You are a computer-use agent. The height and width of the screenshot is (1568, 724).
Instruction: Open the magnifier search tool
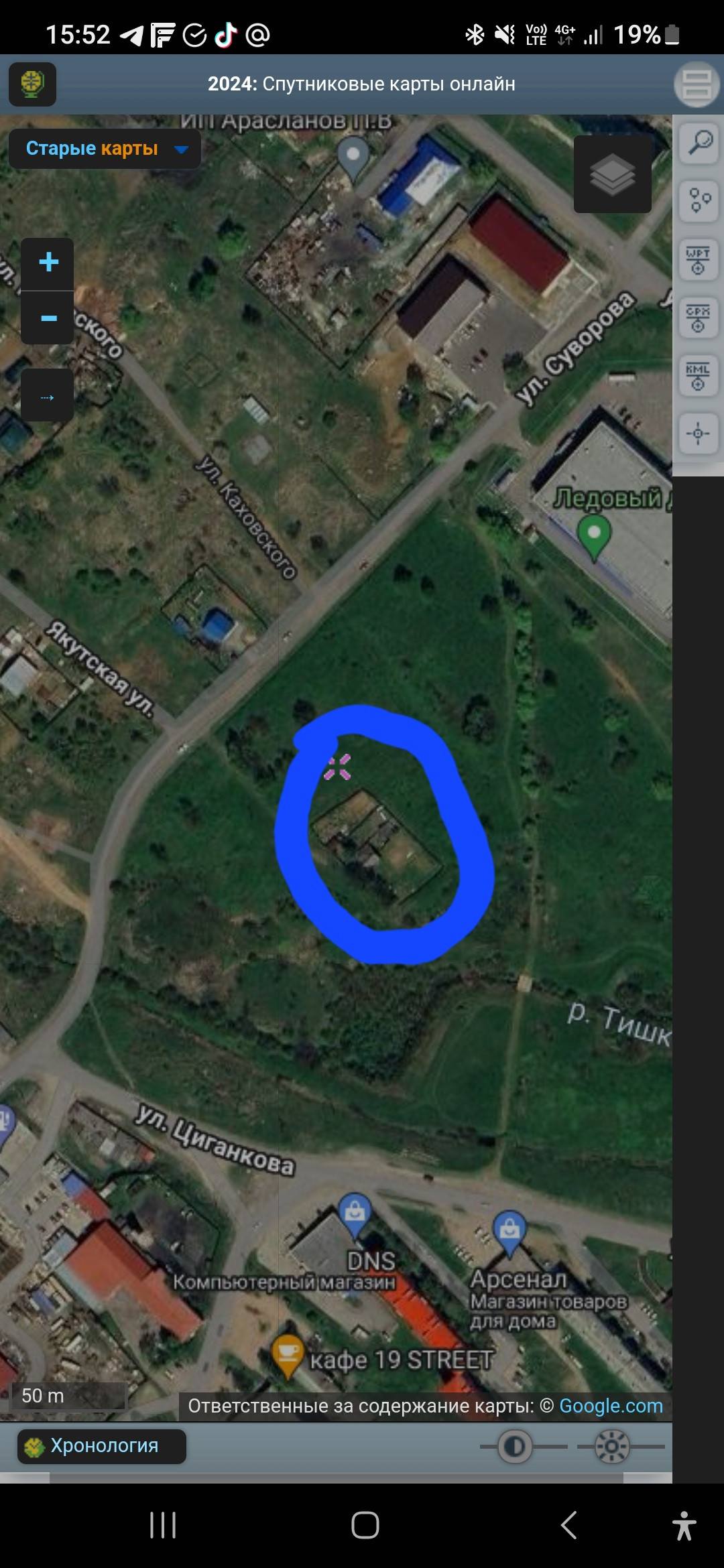699,142
